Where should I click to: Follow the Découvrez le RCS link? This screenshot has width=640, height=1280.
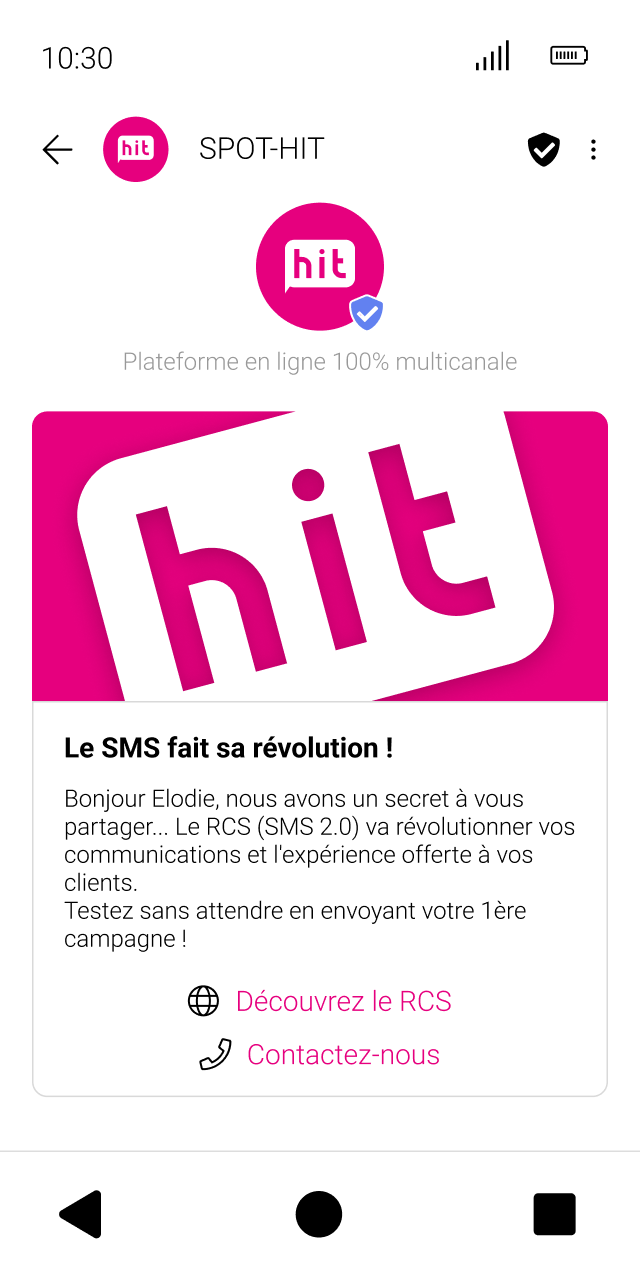tap(343, 1001)
